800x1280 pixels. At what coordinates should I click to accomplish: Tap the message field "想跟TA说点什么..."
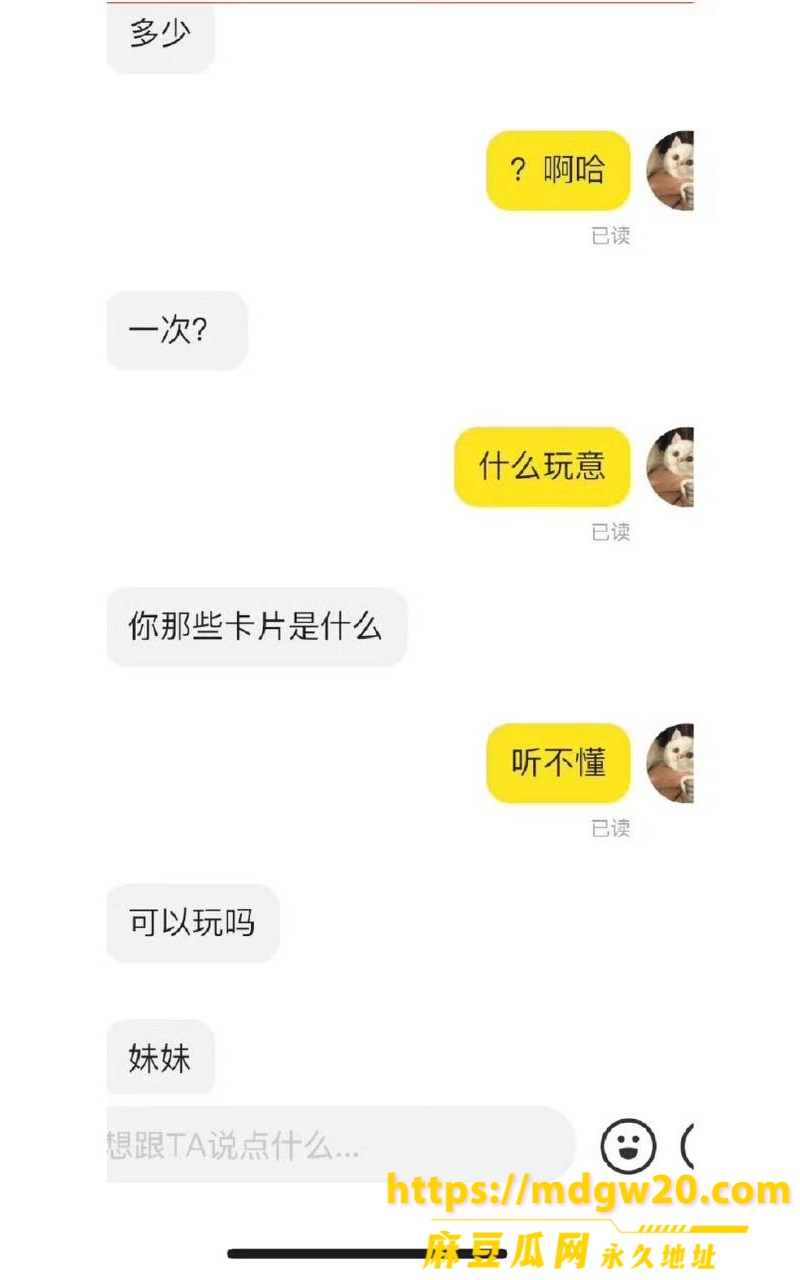click(341, 1145)
